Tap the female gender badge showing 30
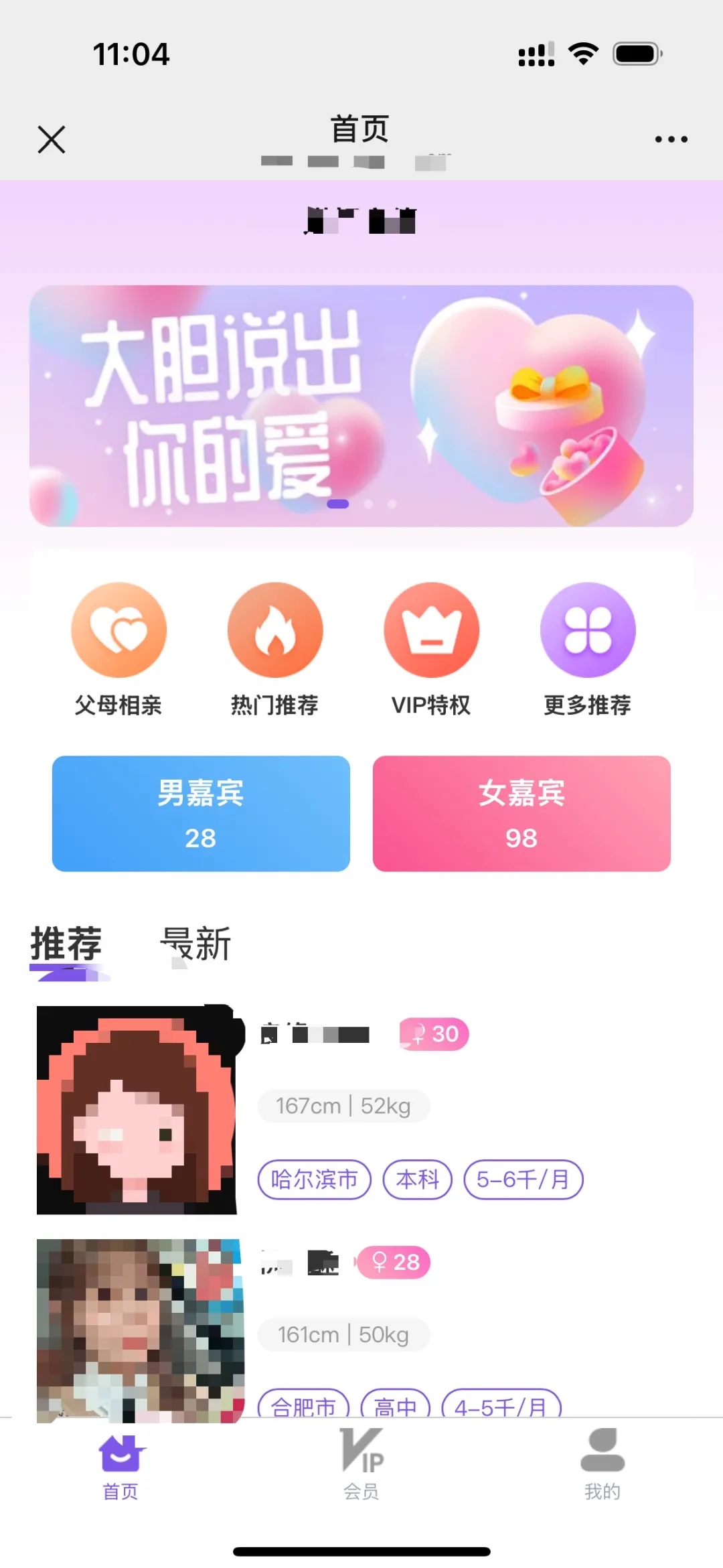 432,1034
